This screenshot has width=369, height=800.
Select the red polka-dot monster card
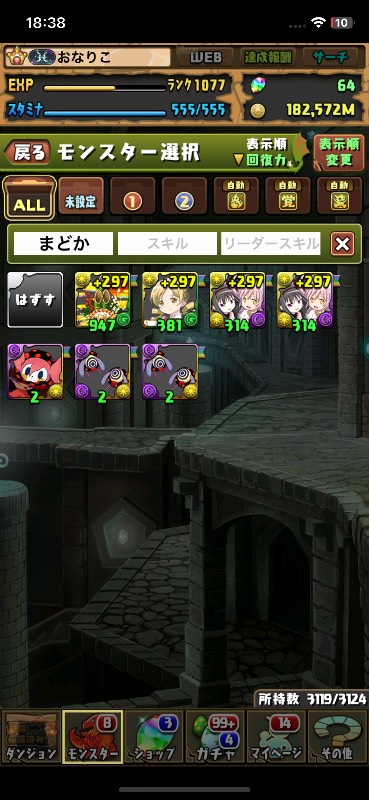click(35, 372)
